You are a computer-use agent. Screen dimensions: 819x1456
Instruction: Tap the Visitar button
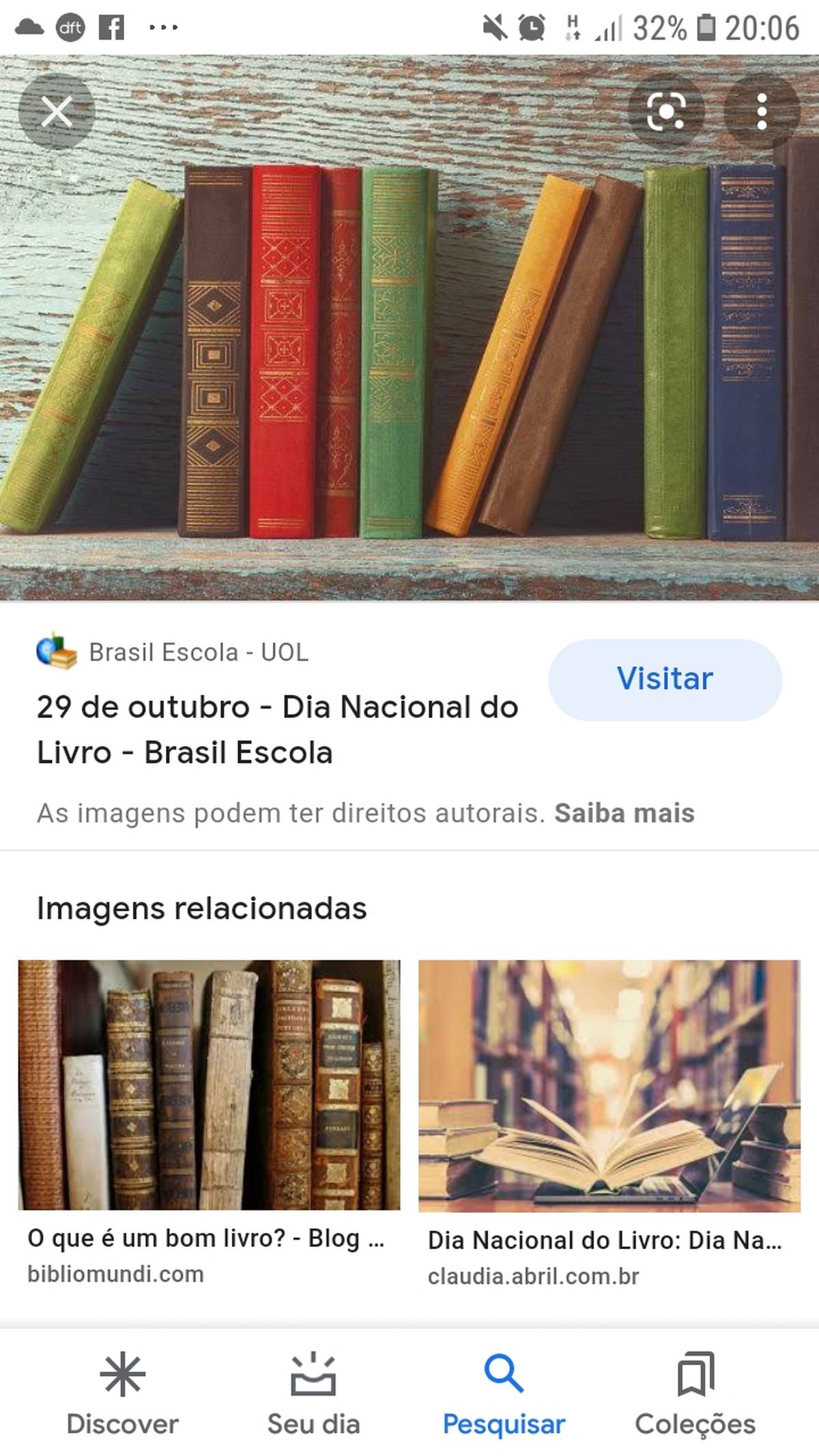665,679
